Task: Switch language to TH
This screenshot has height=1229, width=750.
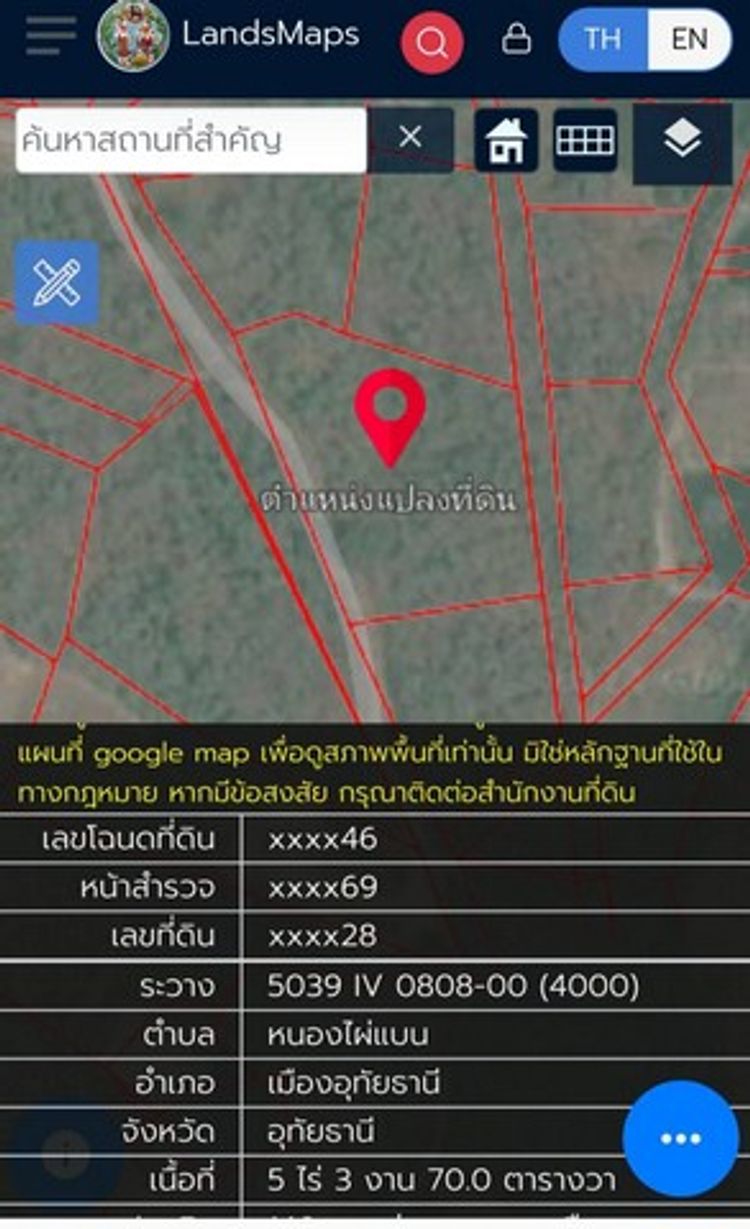Action: click(x=603, y=40)
